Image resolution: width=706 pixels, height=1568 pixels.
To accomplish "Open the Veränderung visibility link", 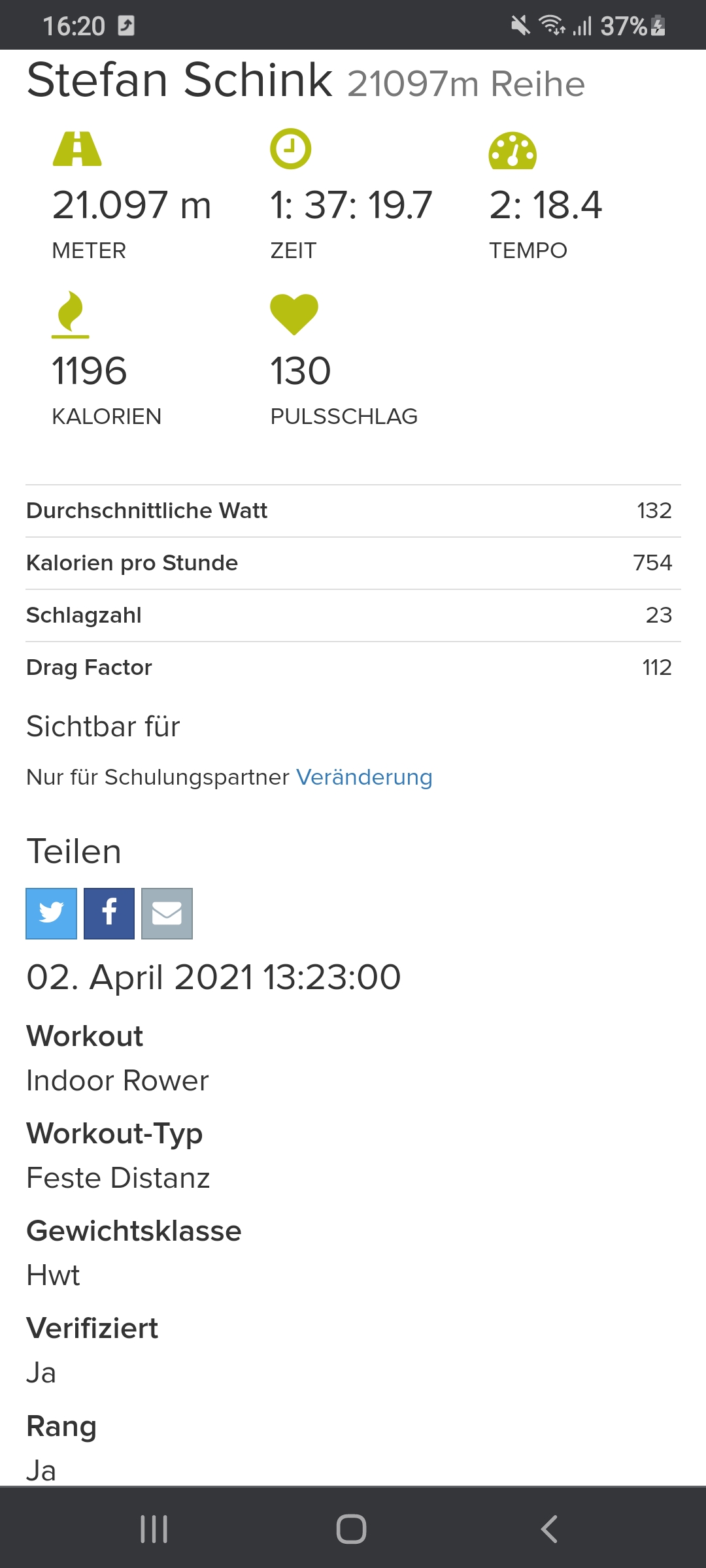I will [364, 777].
